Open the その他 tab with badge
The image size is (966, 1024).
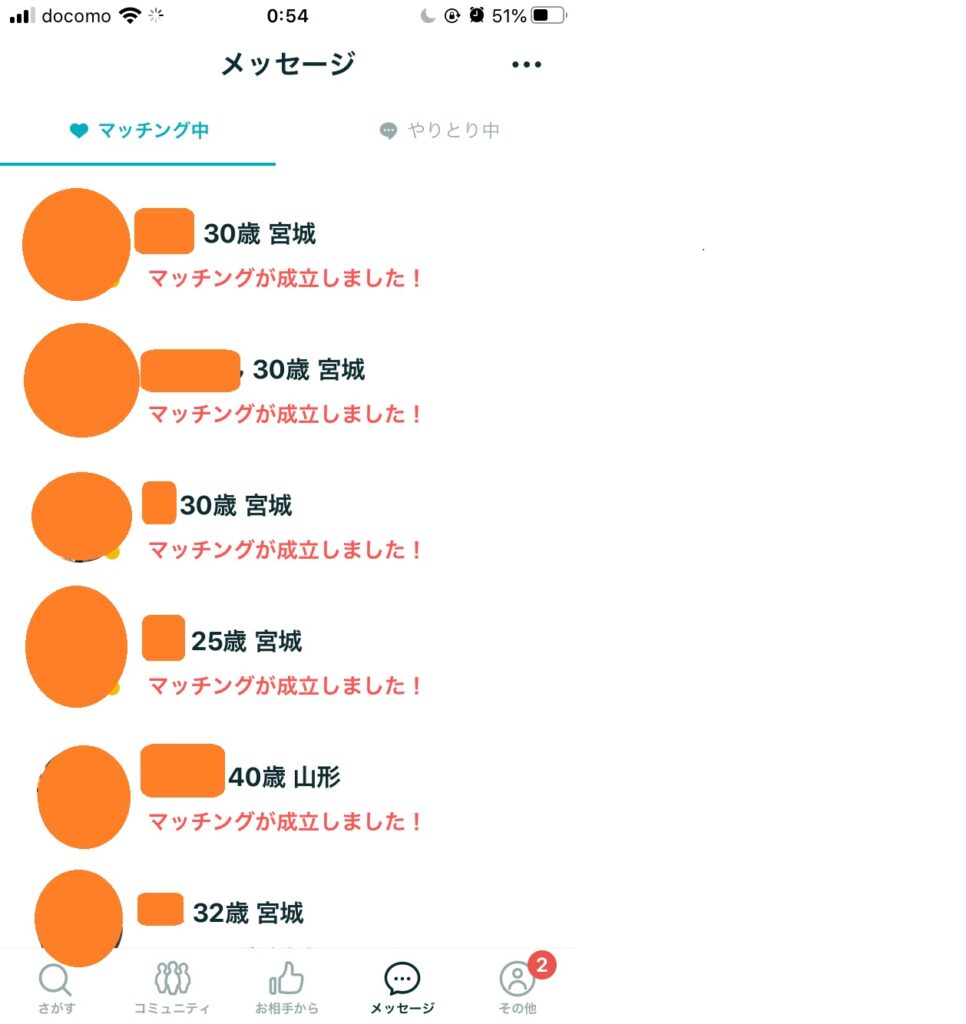tap(517, 987)
